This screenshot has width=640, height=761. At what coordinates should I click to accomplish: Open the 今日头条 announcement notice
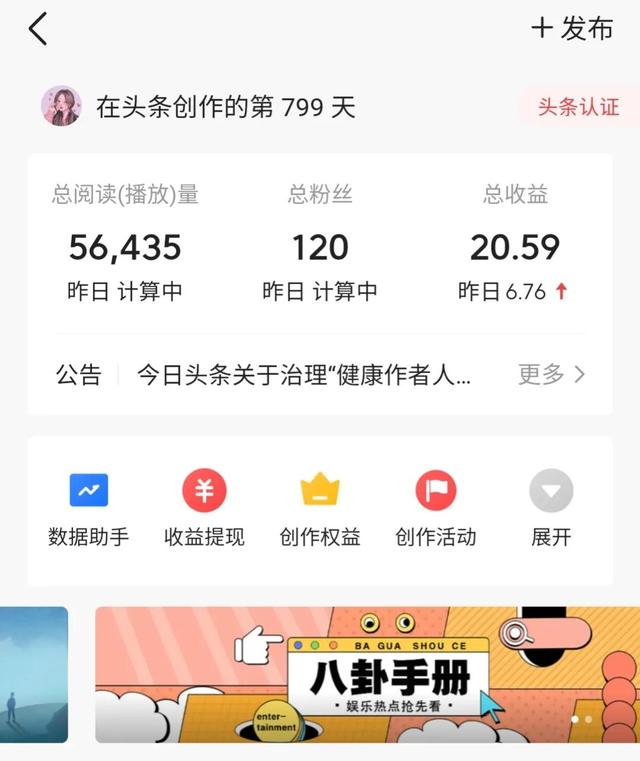(x=303, y=375)
